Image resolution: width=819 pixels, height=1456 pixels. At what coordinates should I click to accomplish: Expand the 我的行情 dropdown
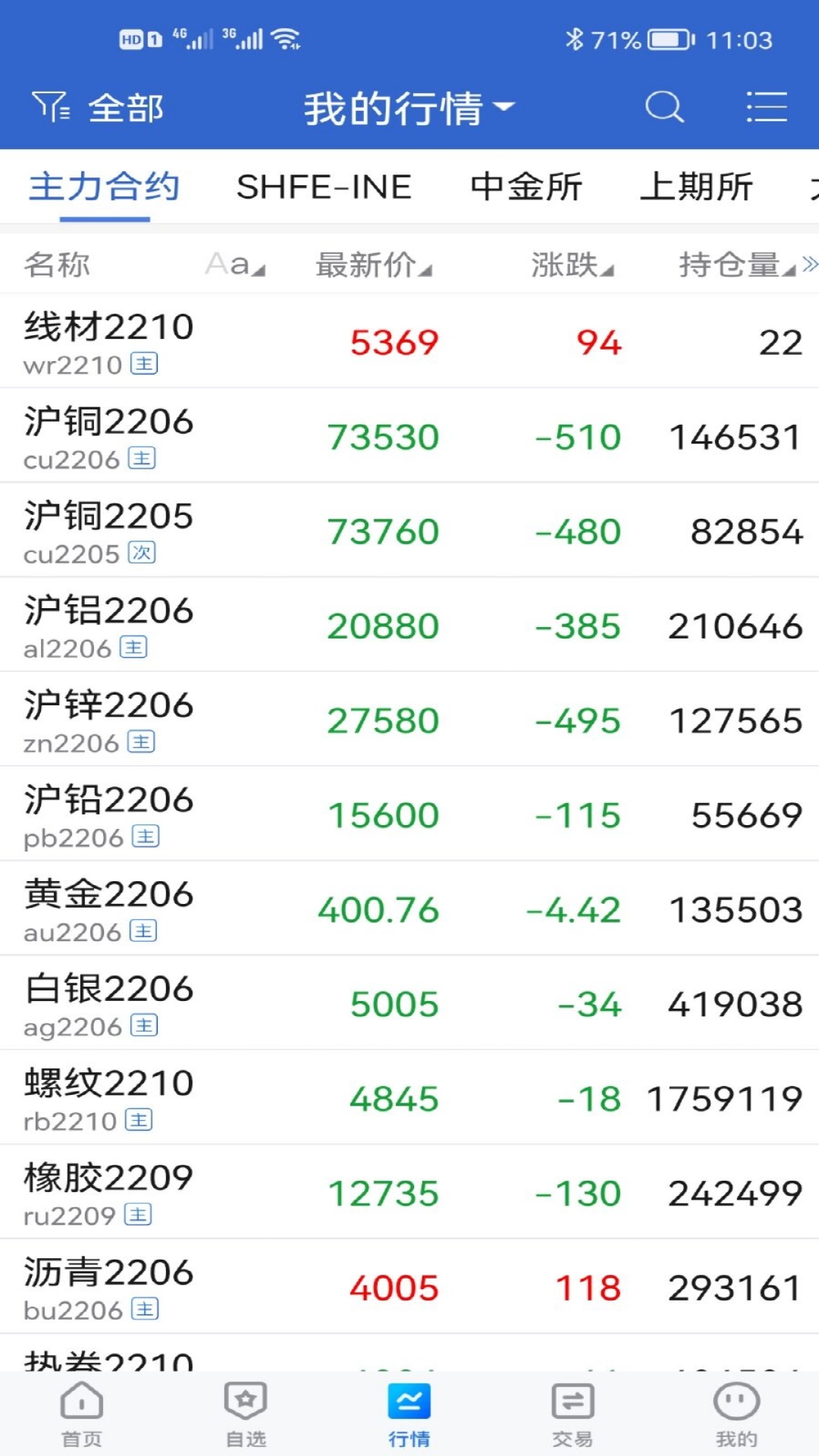409,108
